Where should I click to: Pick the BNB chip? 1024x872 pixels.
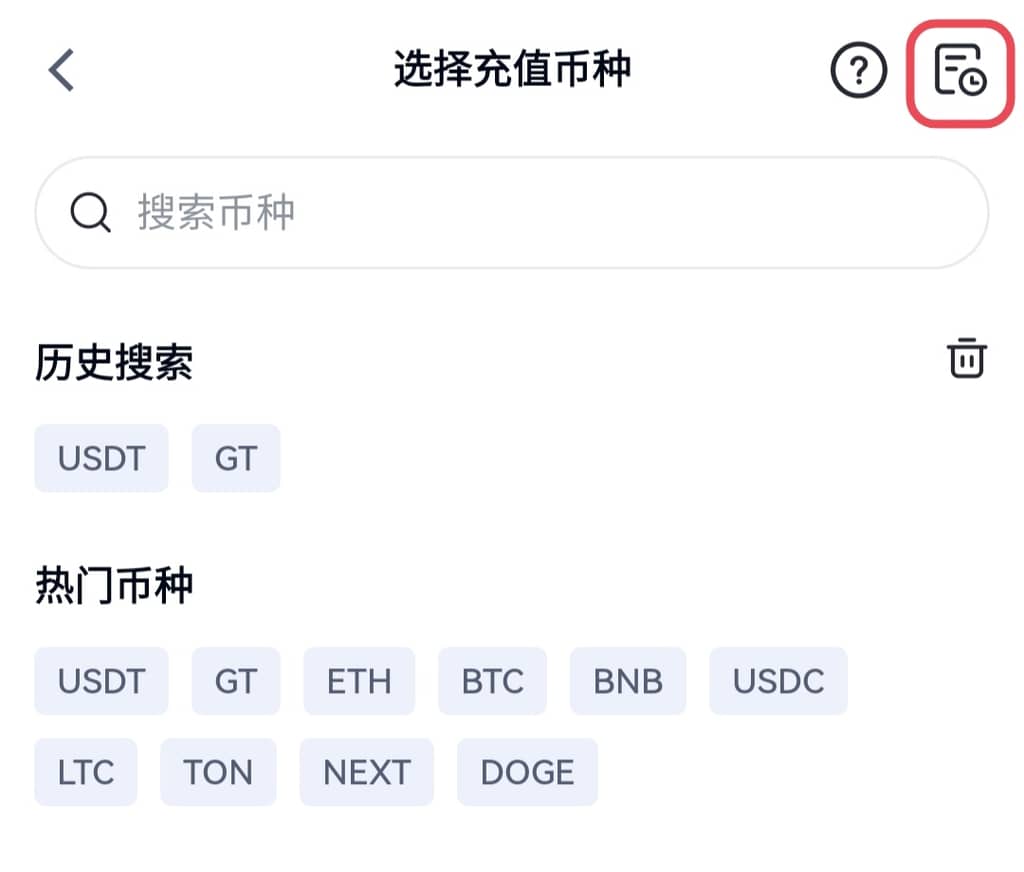pos(628,681)
